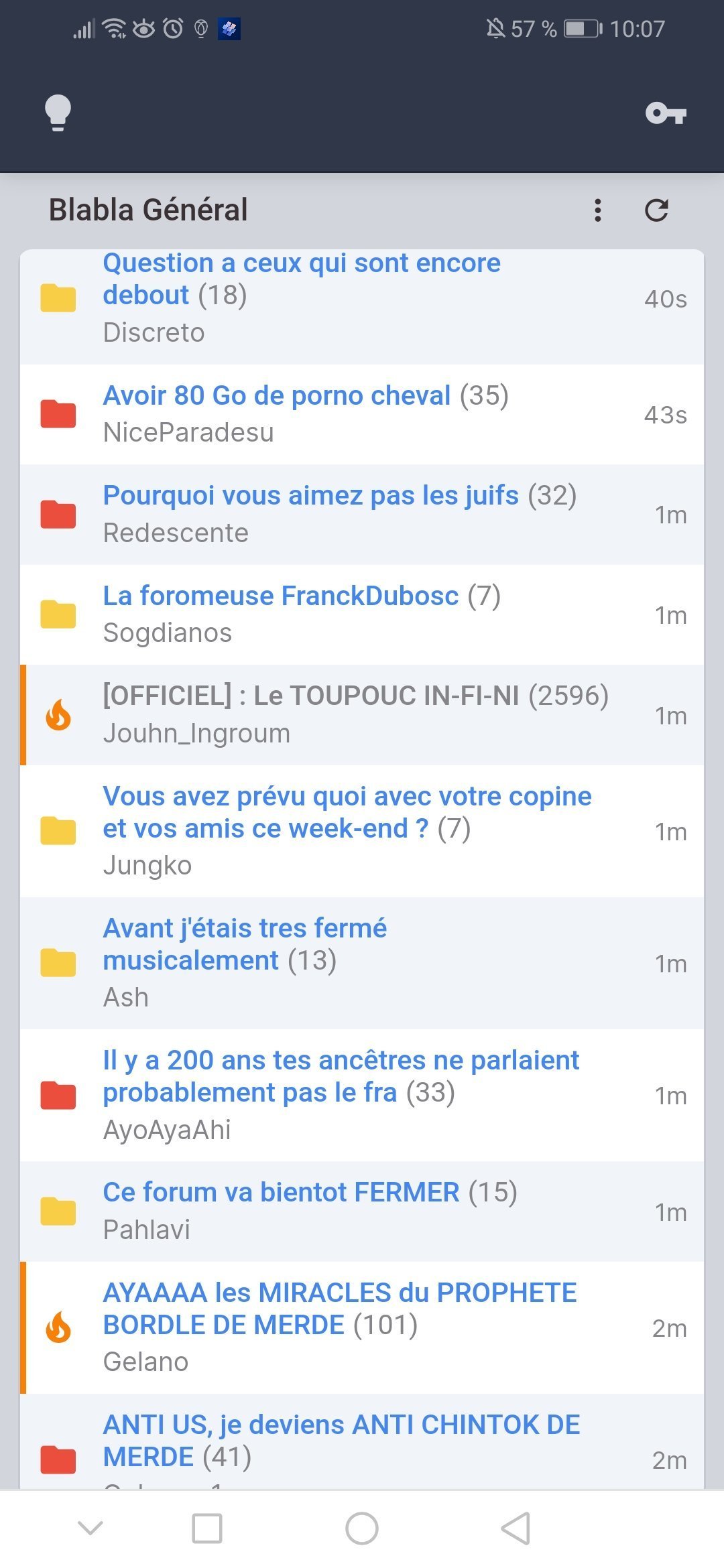Open La foromeuse FranckDubosc topic
The height and width of the screenshot is (1568, 724).
[x=362, y=614]
